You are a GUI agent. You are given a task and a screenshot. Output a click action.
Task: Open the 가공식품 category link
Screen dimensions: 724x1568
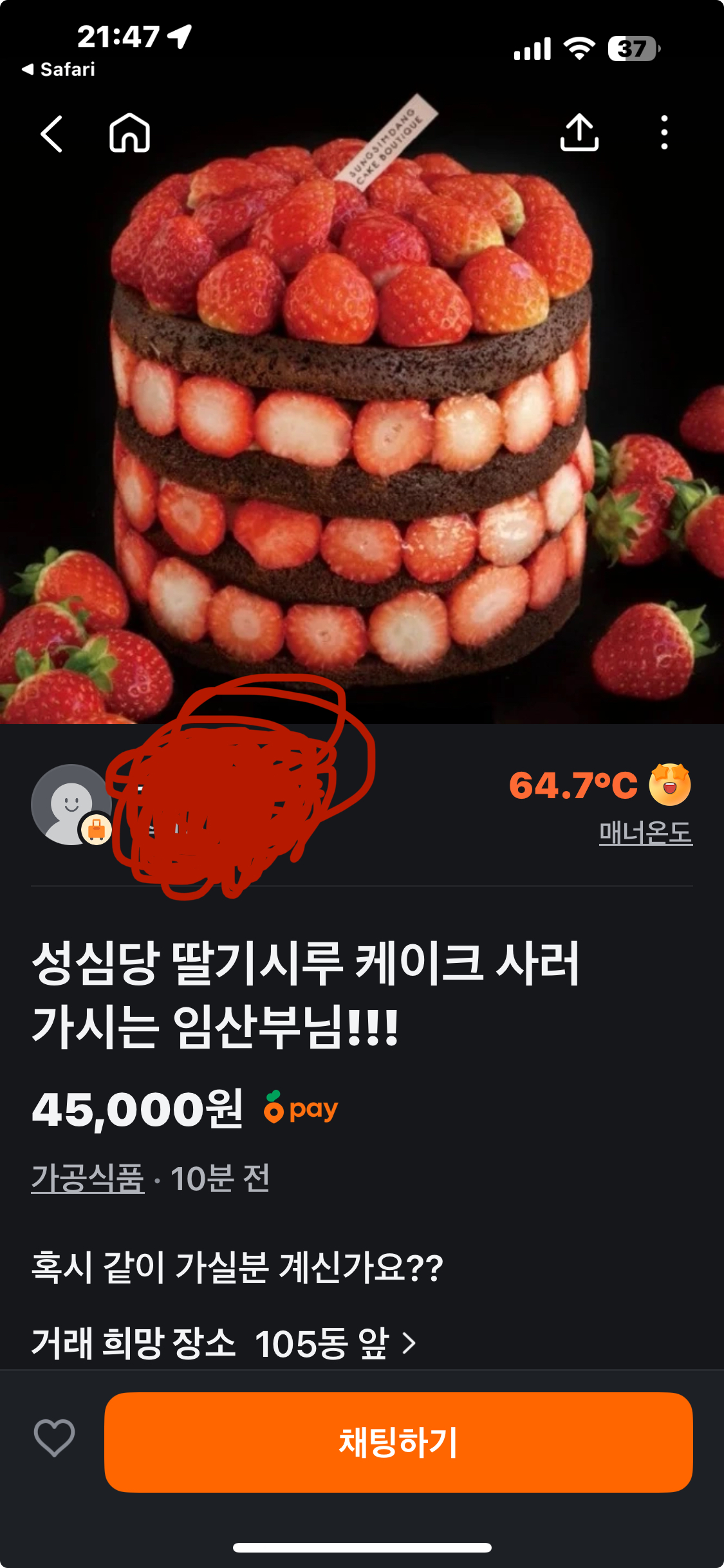coord(88,1179)
